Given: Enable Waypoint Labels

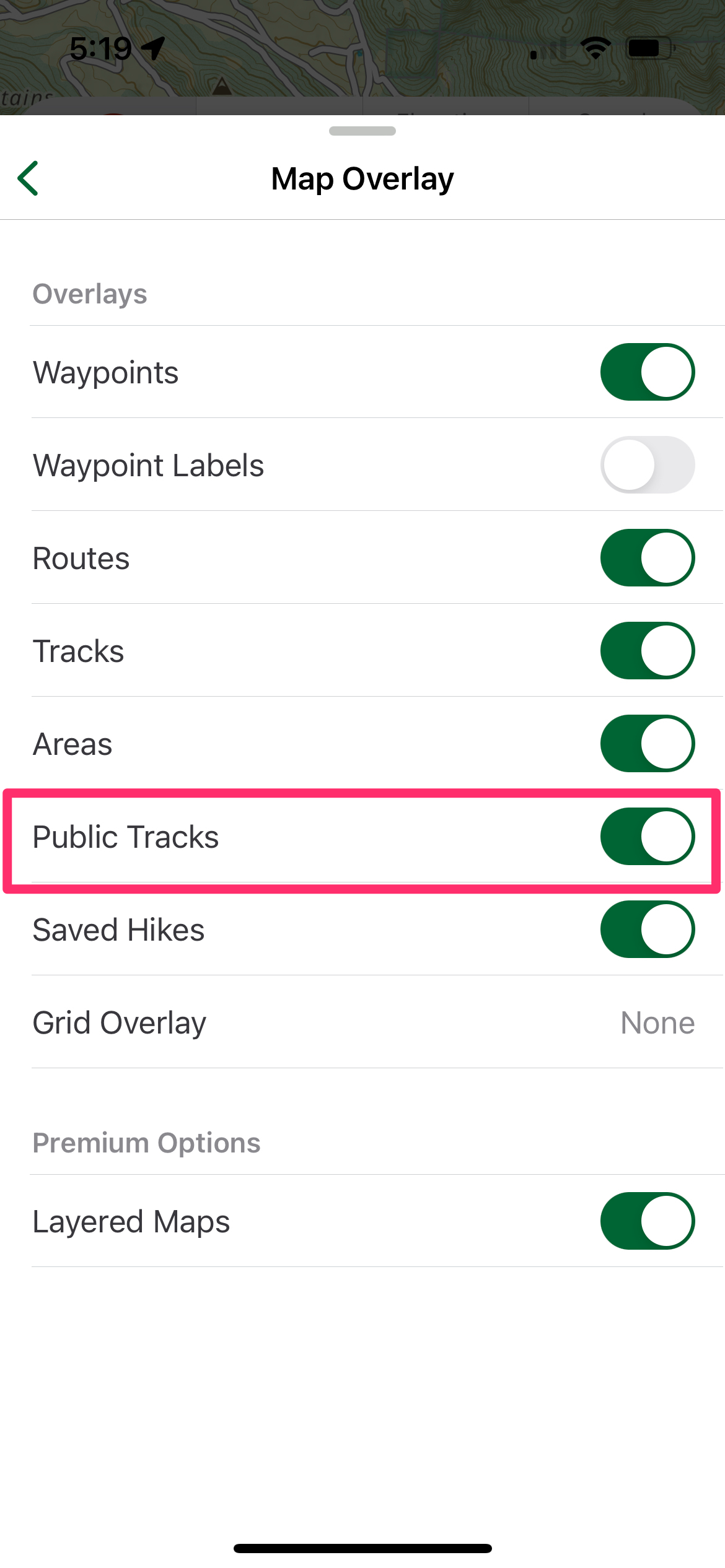Looking at the screenshot, I should (x=647, y=465).
